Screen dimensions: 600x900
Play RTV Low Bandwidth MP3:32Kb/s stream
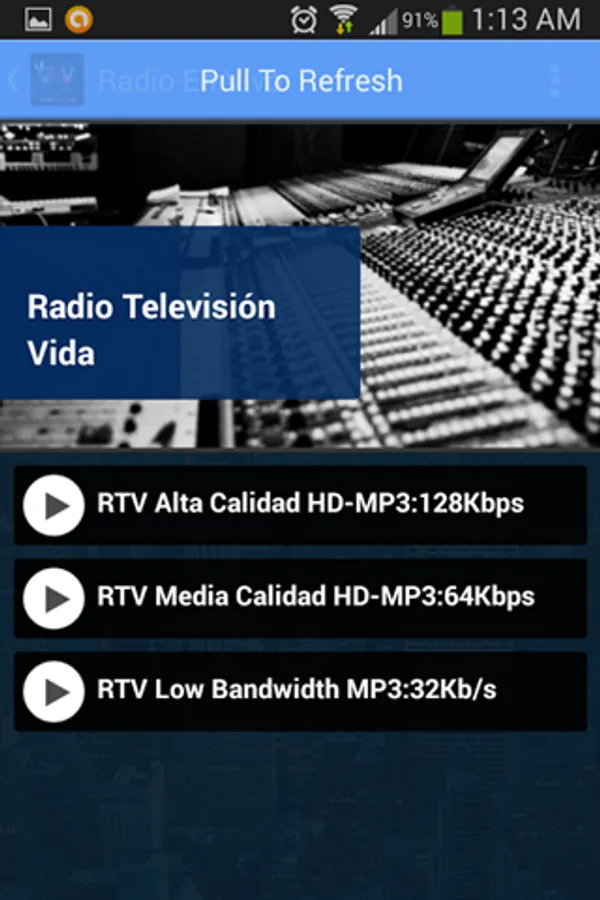[x=54, y=691]
